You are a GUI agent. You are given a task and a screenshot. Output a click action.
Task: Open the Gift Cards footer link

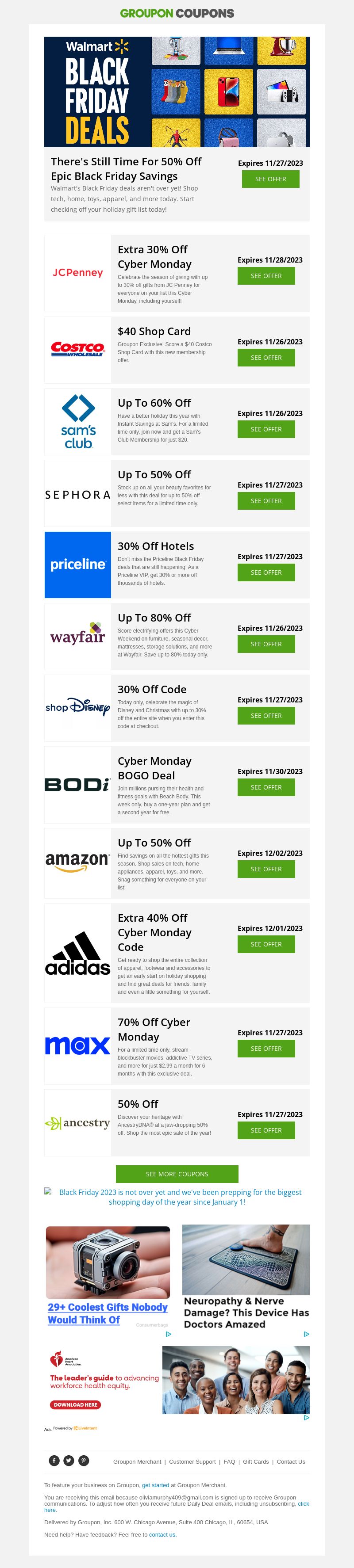(x=255, y=1461)
